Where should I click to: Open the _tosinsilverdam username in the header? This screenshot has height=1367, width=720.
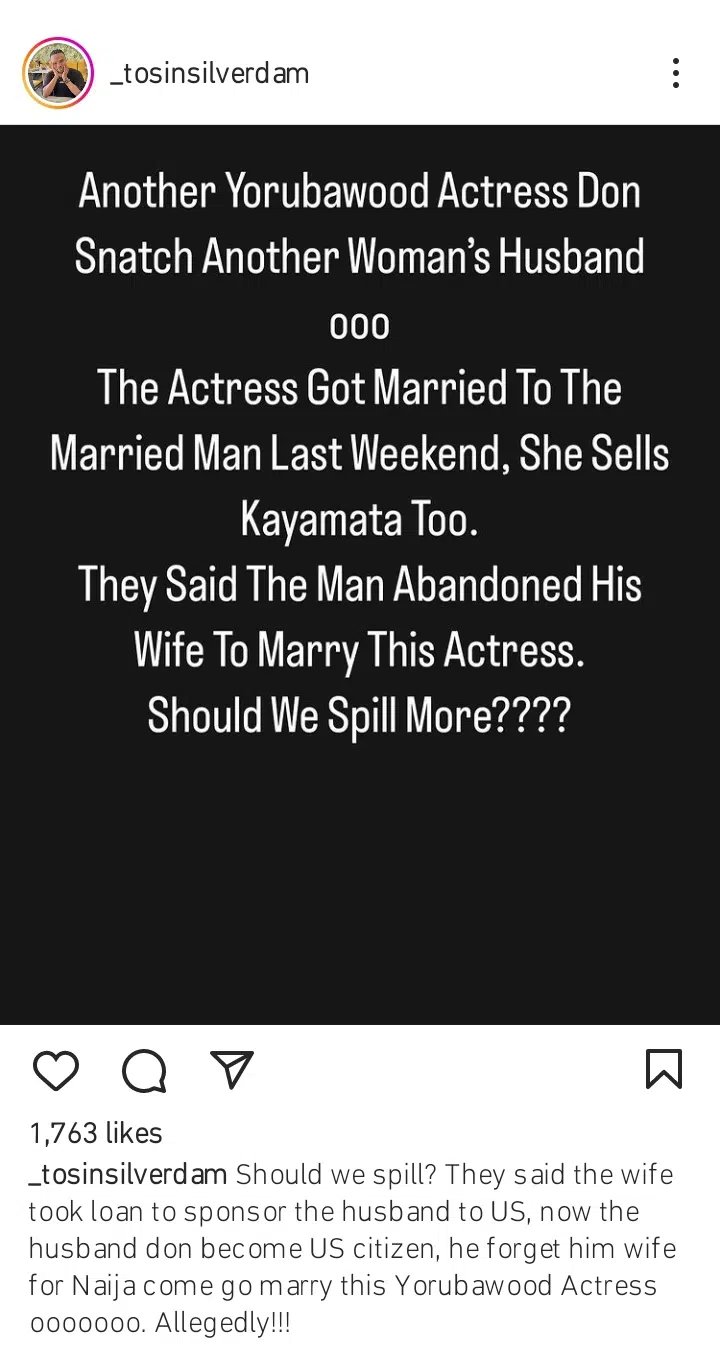pyautogui.click(x=209, y=74)
